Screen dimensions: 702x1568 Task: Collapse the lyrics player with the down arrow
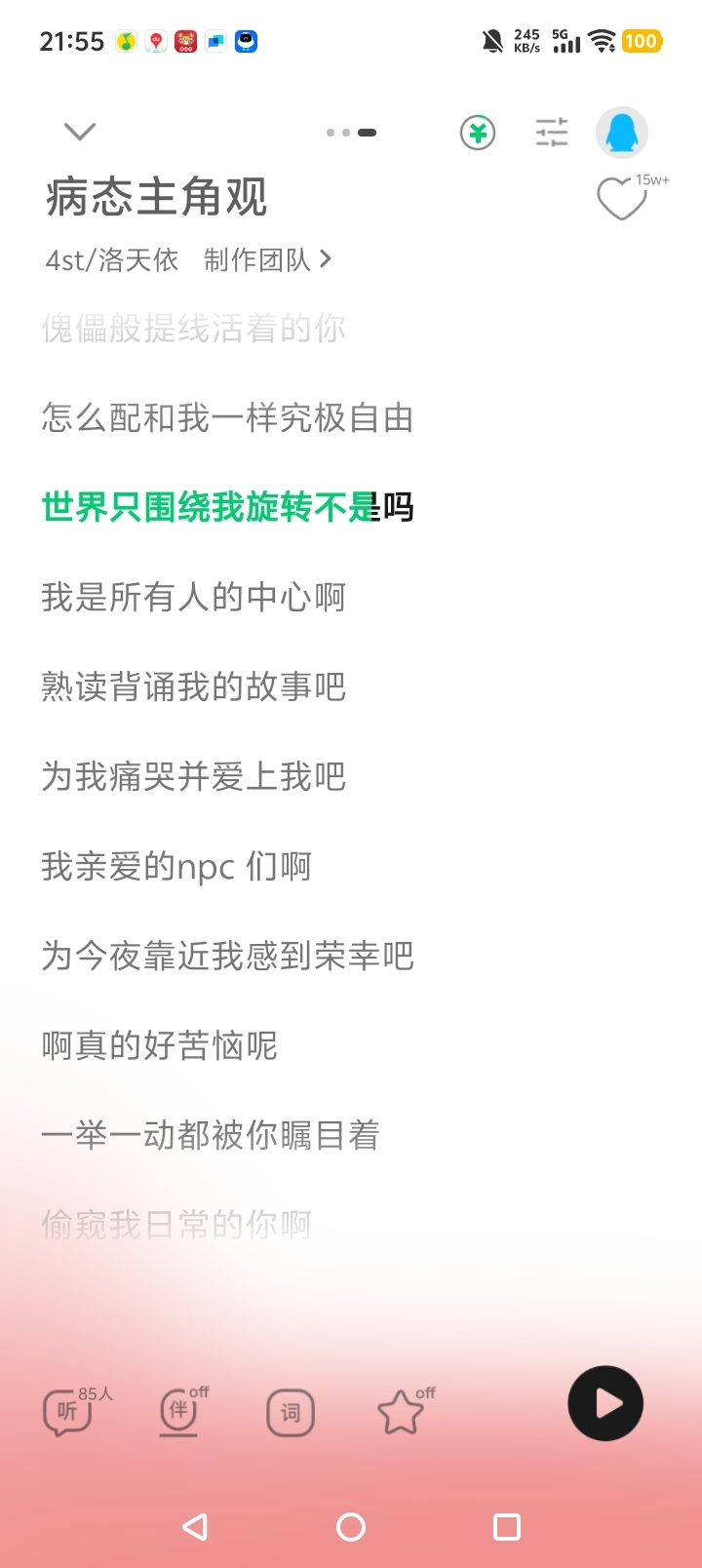tap(79, 132)
